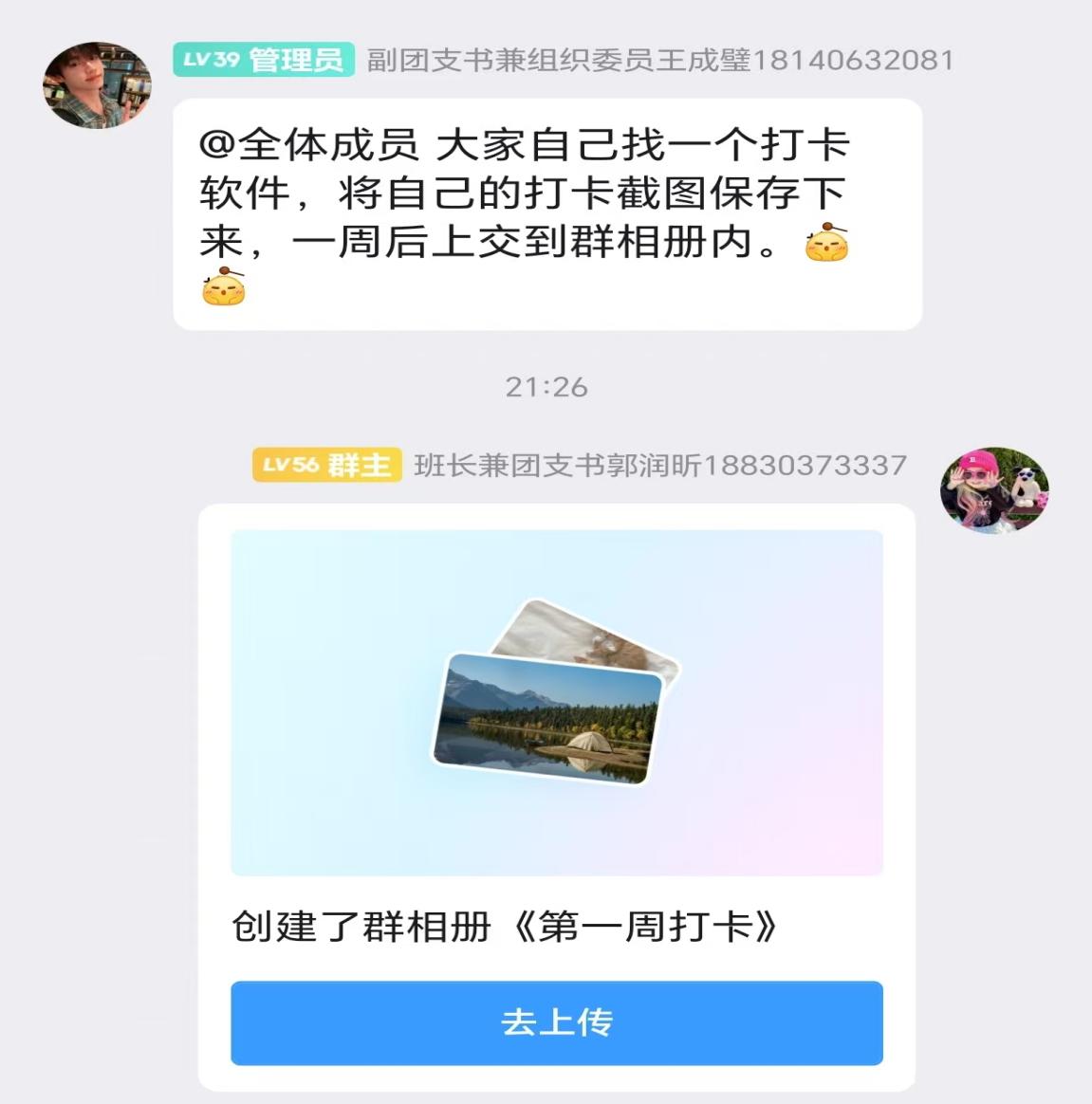Open the 第一周打卡 group album card
The width and height of the screenshot is (1092, 1104).
pos(556,702)
